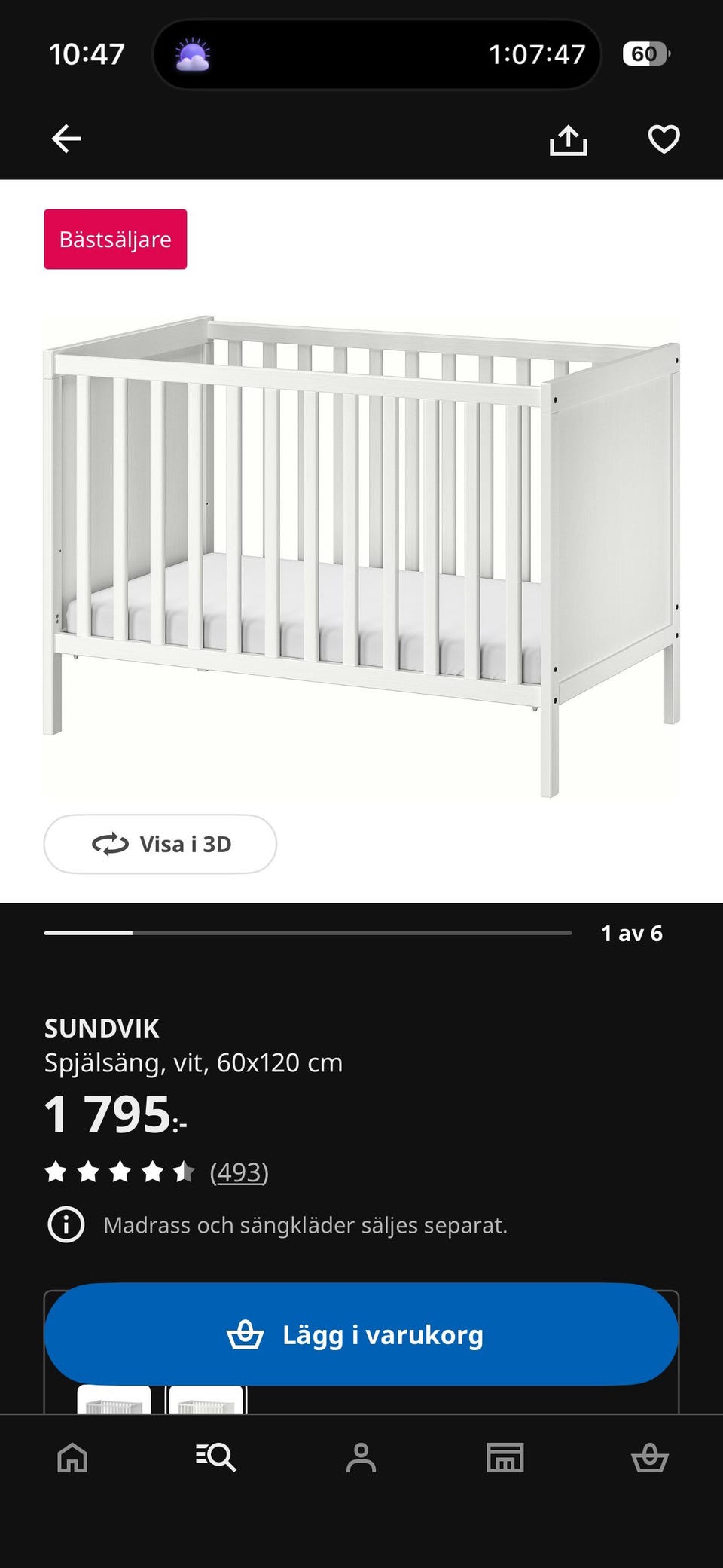Tap Visa i 3D button

tap(160, 844)
